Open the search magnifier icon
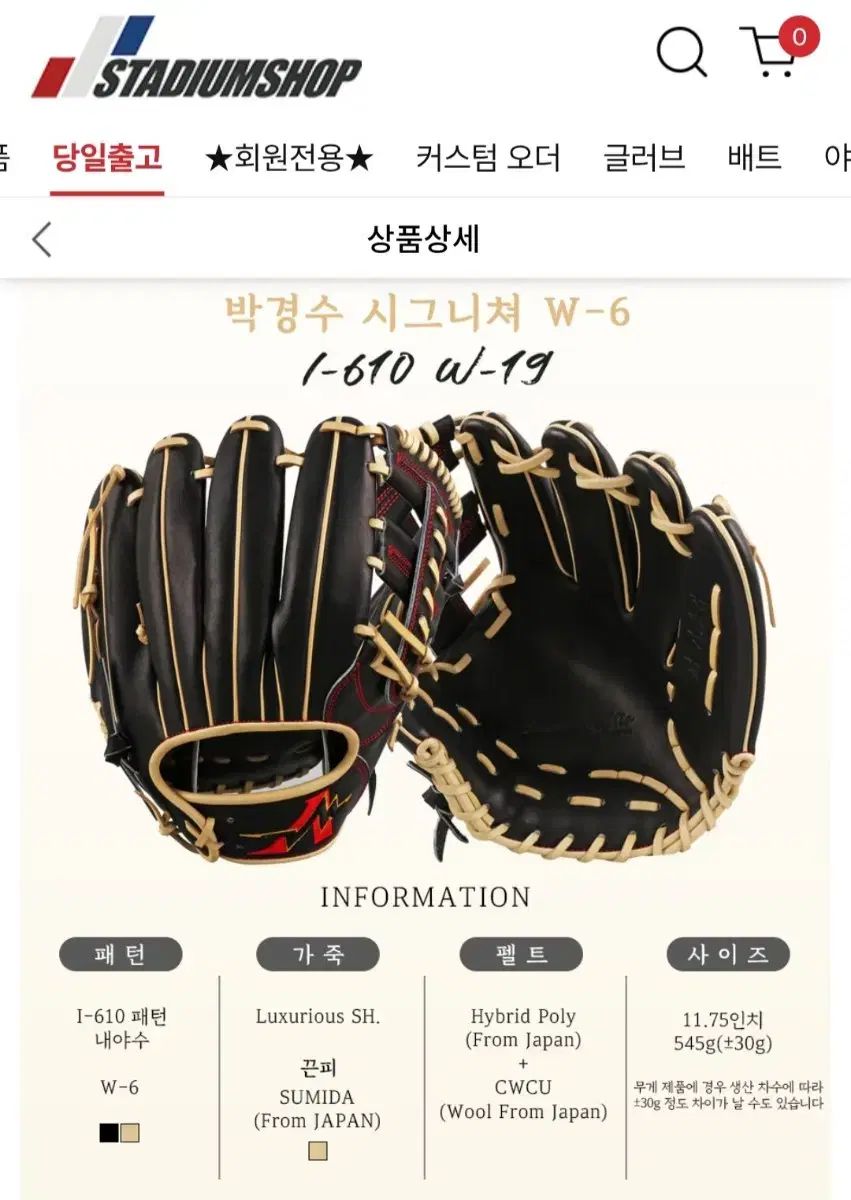Screen dimensions: 851x1200 point(681,52)
